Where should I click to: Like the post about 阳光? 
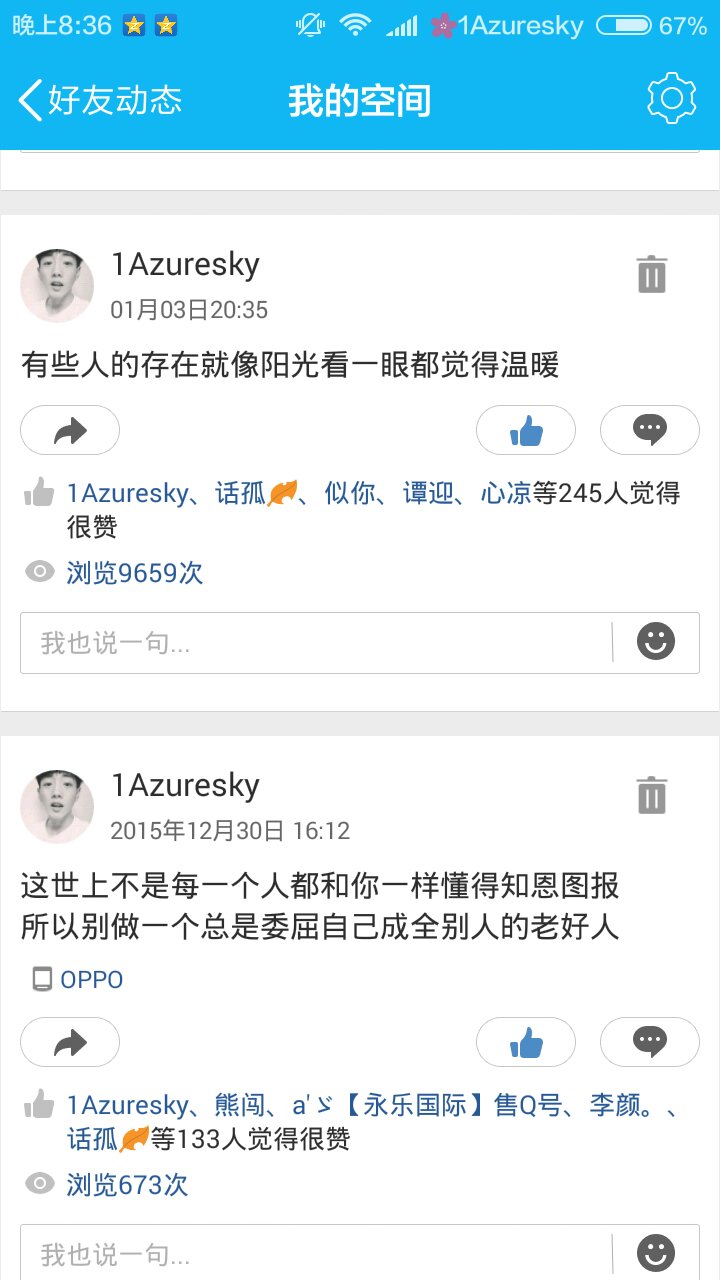(526, 430)
